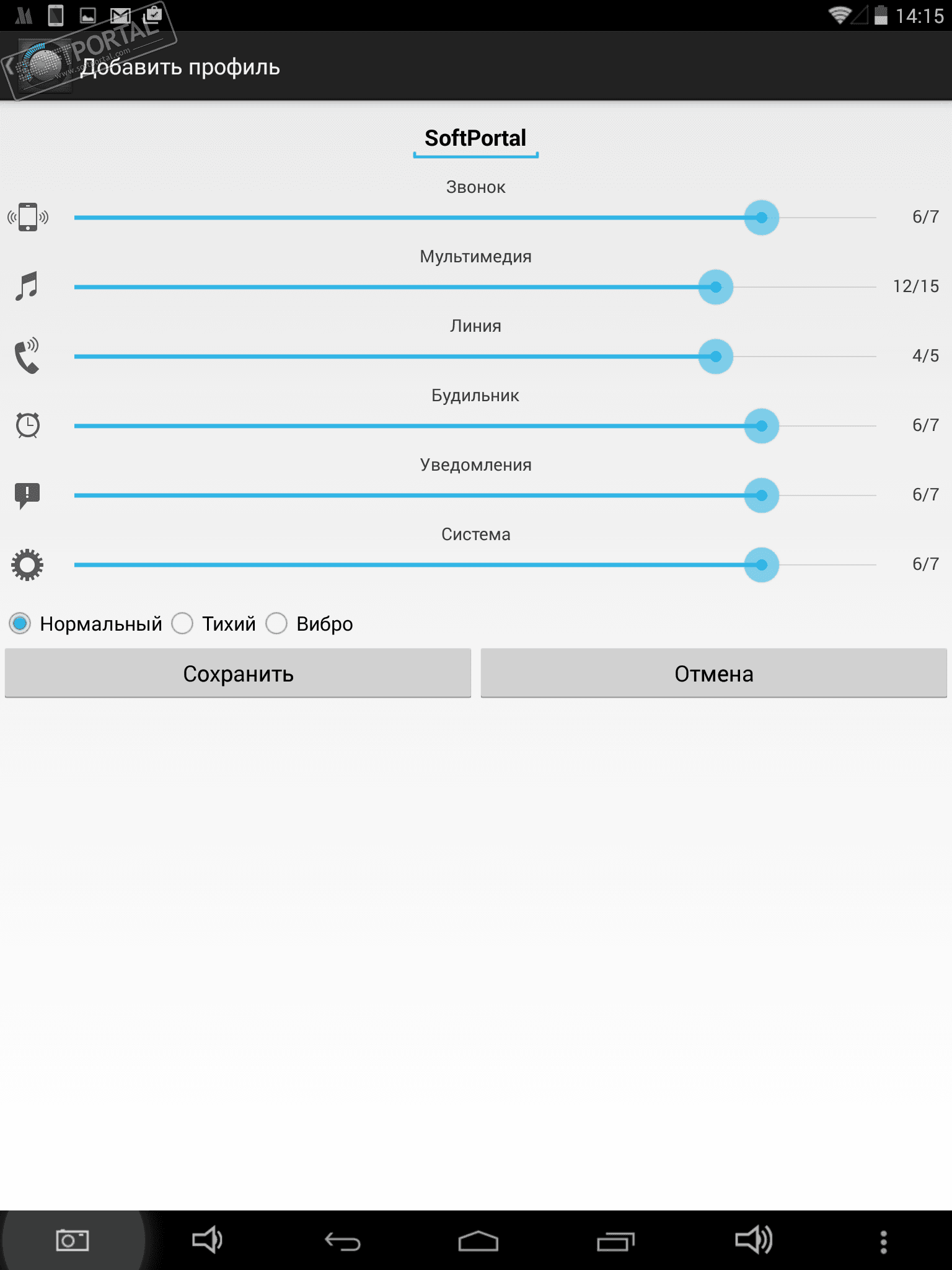Select the Вибро vibrate mode
The image size is (952, 1270).
tap(276, 623)
